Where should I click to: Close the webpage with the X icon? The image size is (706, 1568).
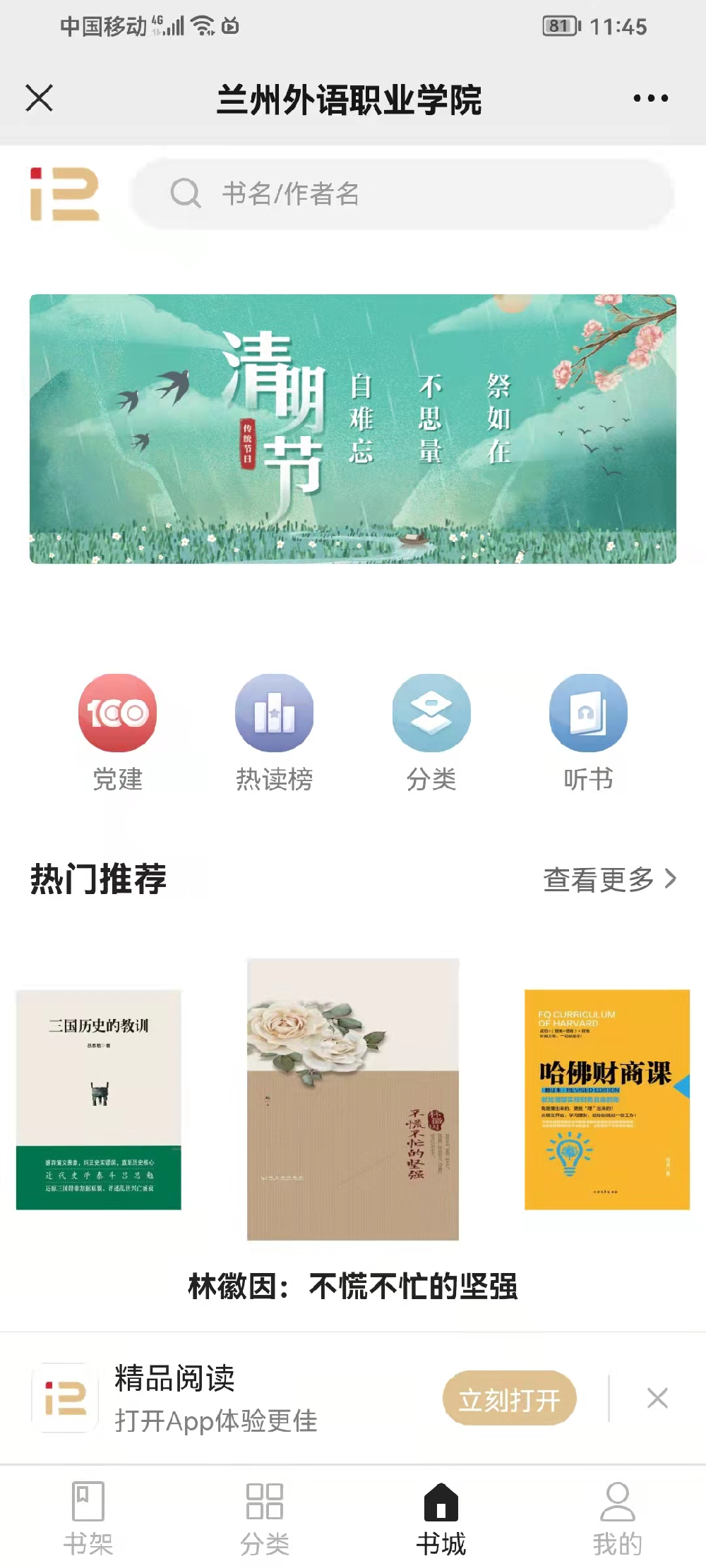(40, 99)
